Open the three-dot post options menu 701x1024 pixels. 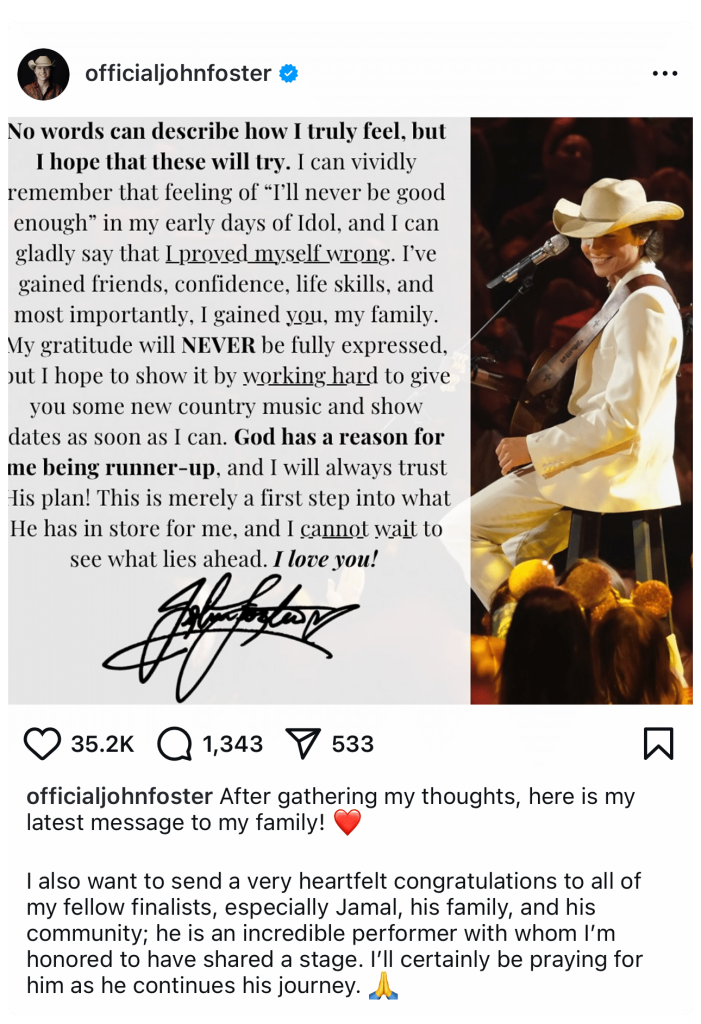coord(665,74)
